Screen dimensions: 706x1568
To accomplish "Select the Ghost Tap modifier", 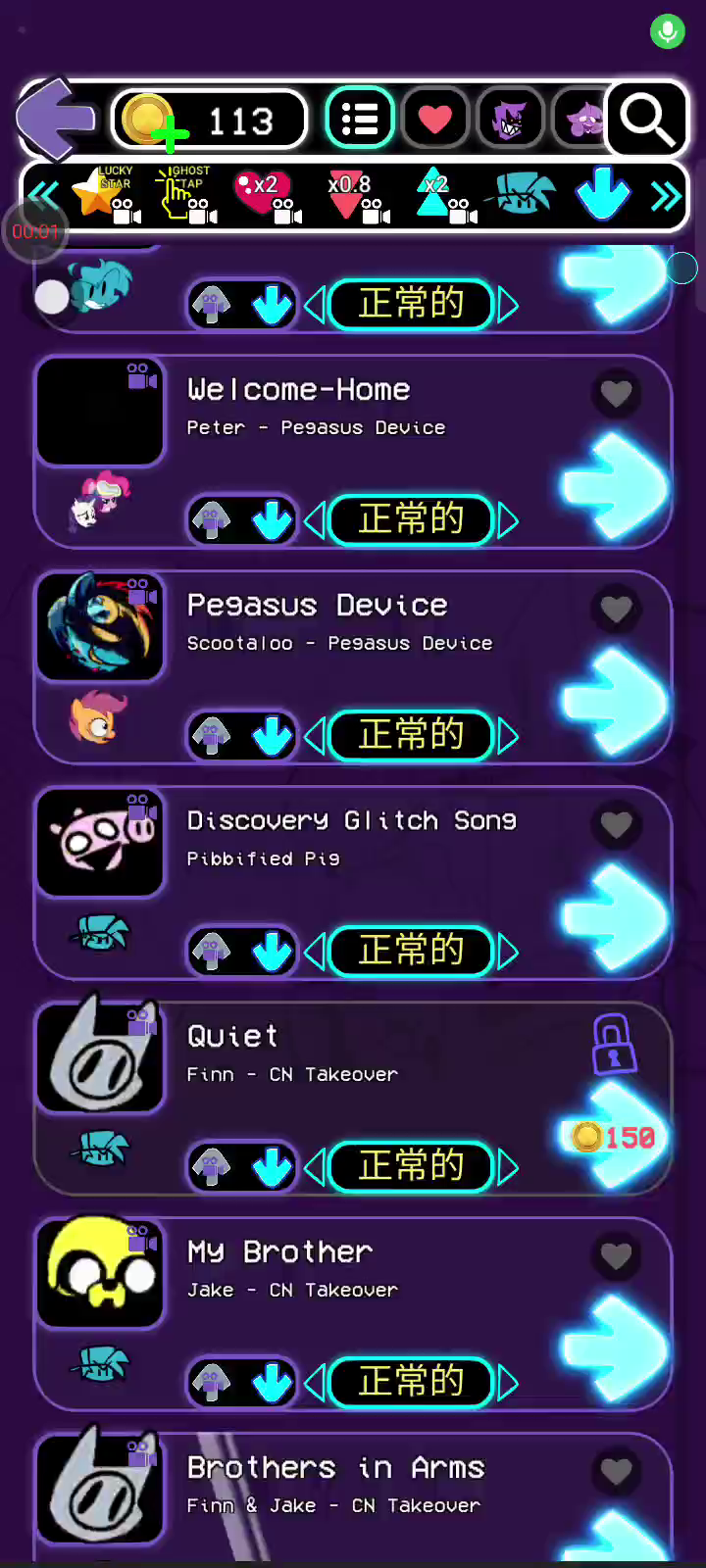I will coord(184,192).
